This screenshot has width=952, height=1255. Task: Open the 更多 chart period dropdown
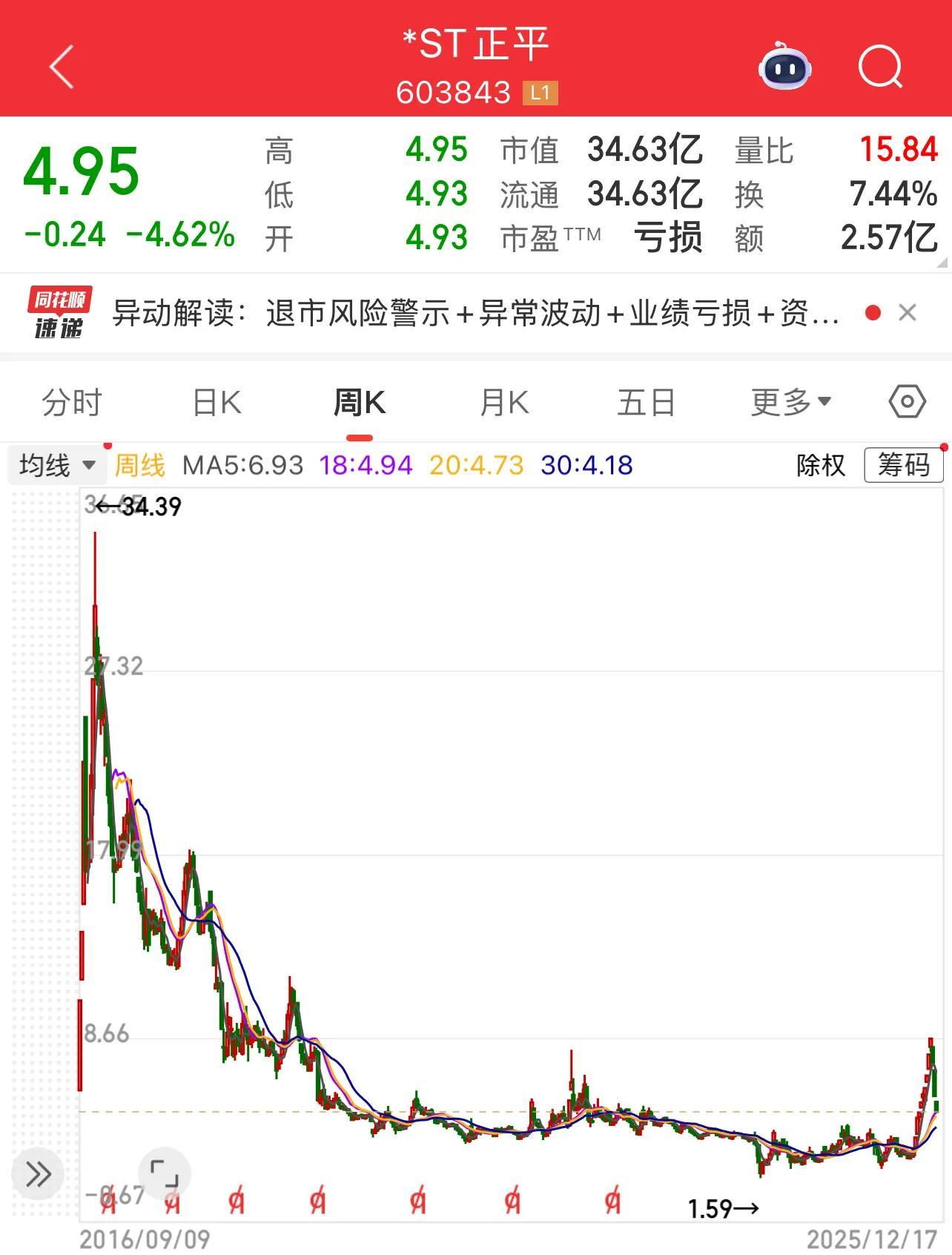point(790,402)
